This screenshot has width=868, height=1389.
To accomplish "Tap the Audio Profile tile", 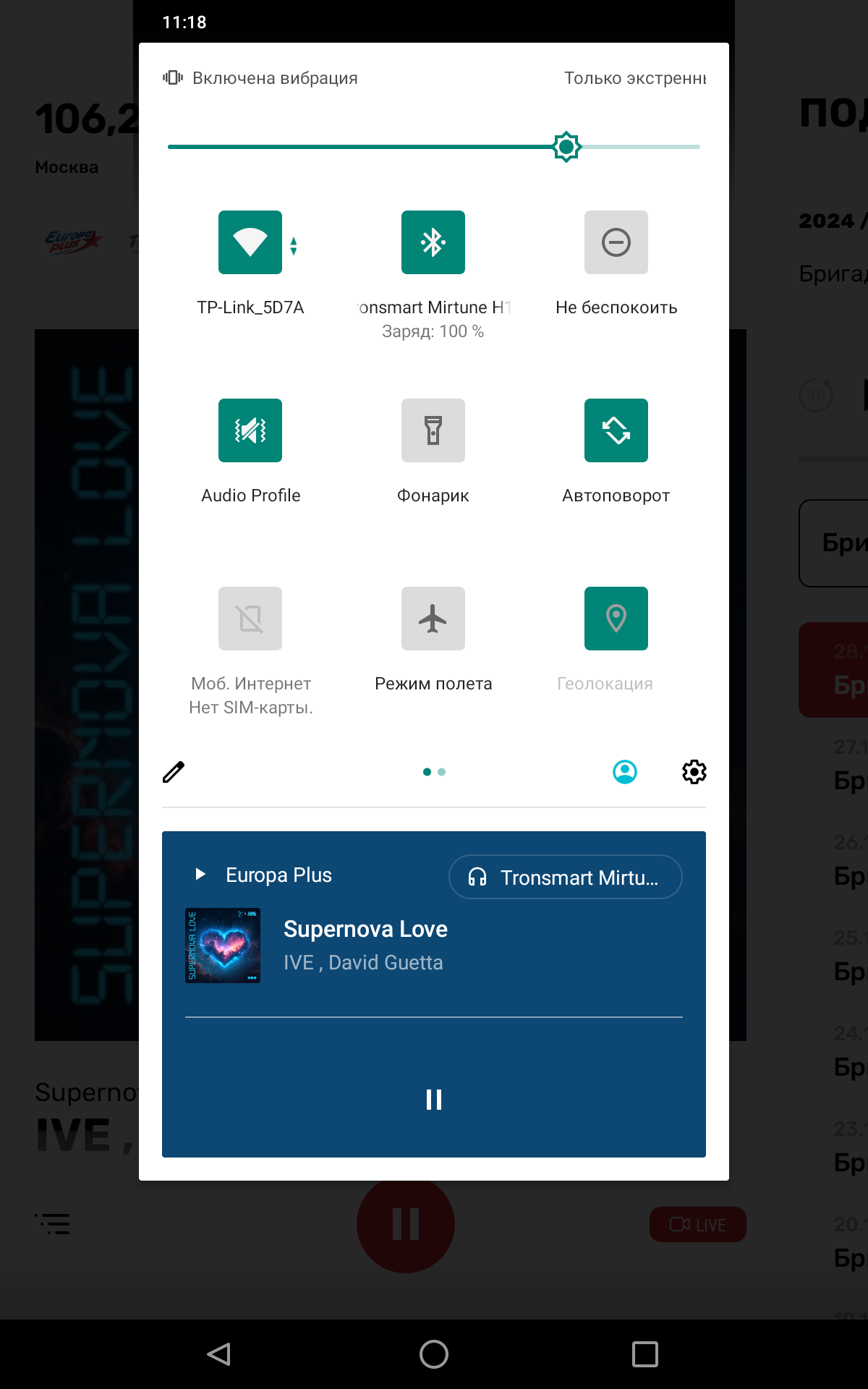I will point(250,430).
